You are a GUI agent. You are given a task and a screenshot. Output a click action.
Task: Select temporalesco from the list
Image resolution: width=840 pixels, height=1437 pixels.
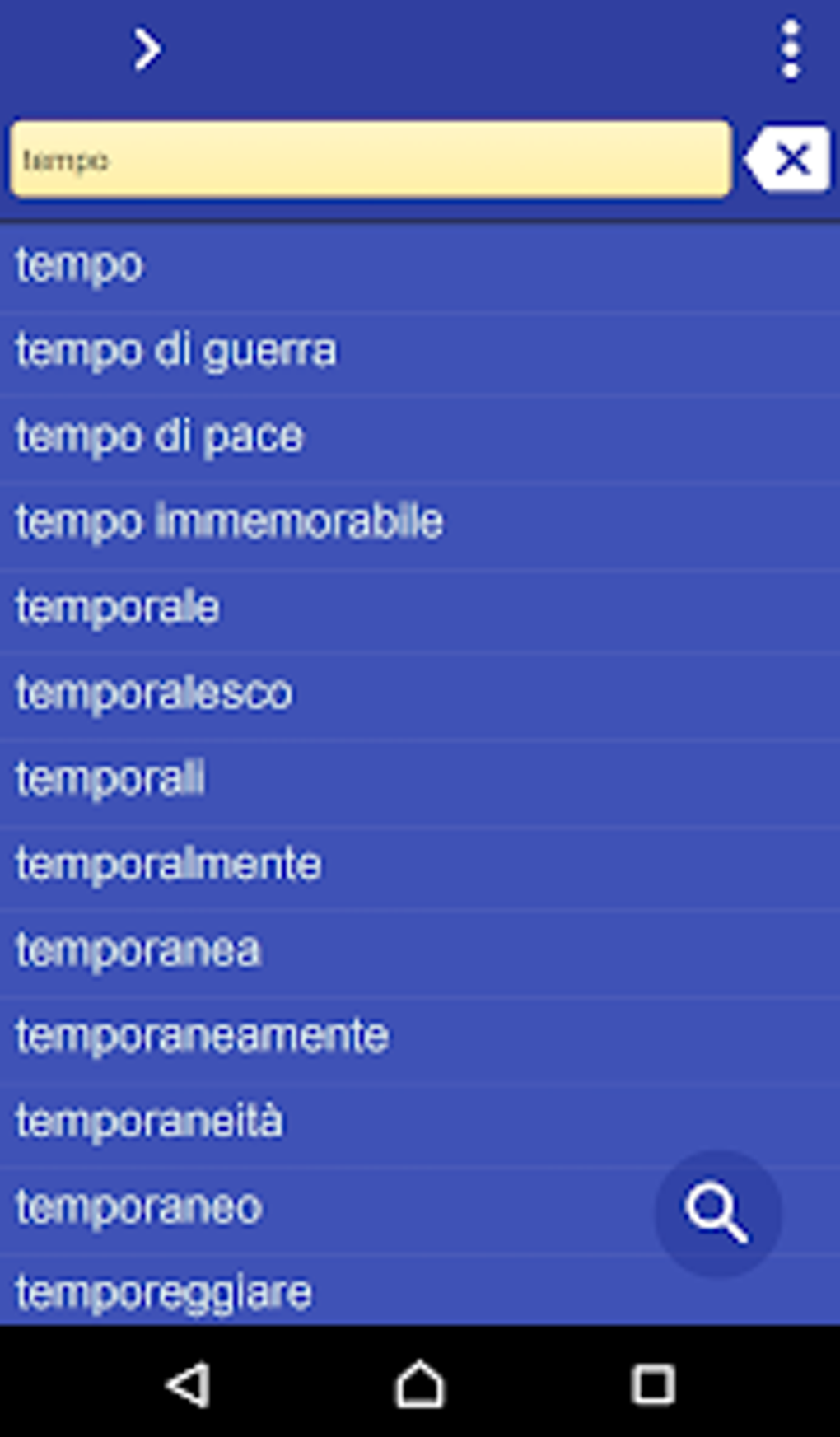(x=154, y=693)
